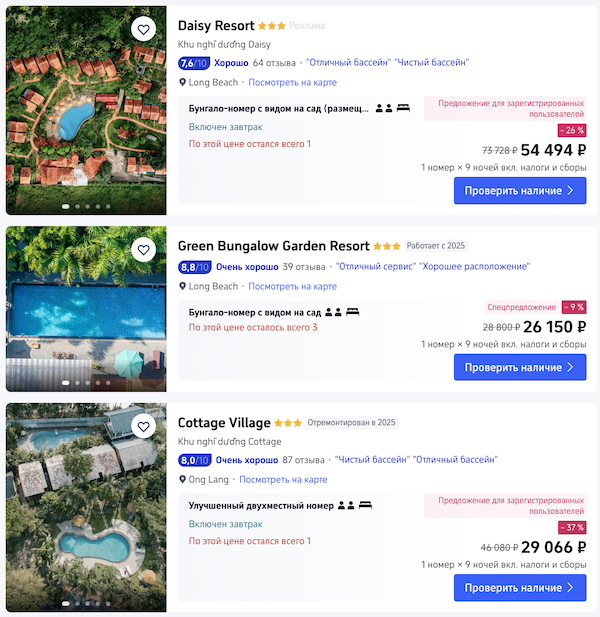See Cottage Village location on map
Screen dimensions: 600x617
(x=283, y=480)
